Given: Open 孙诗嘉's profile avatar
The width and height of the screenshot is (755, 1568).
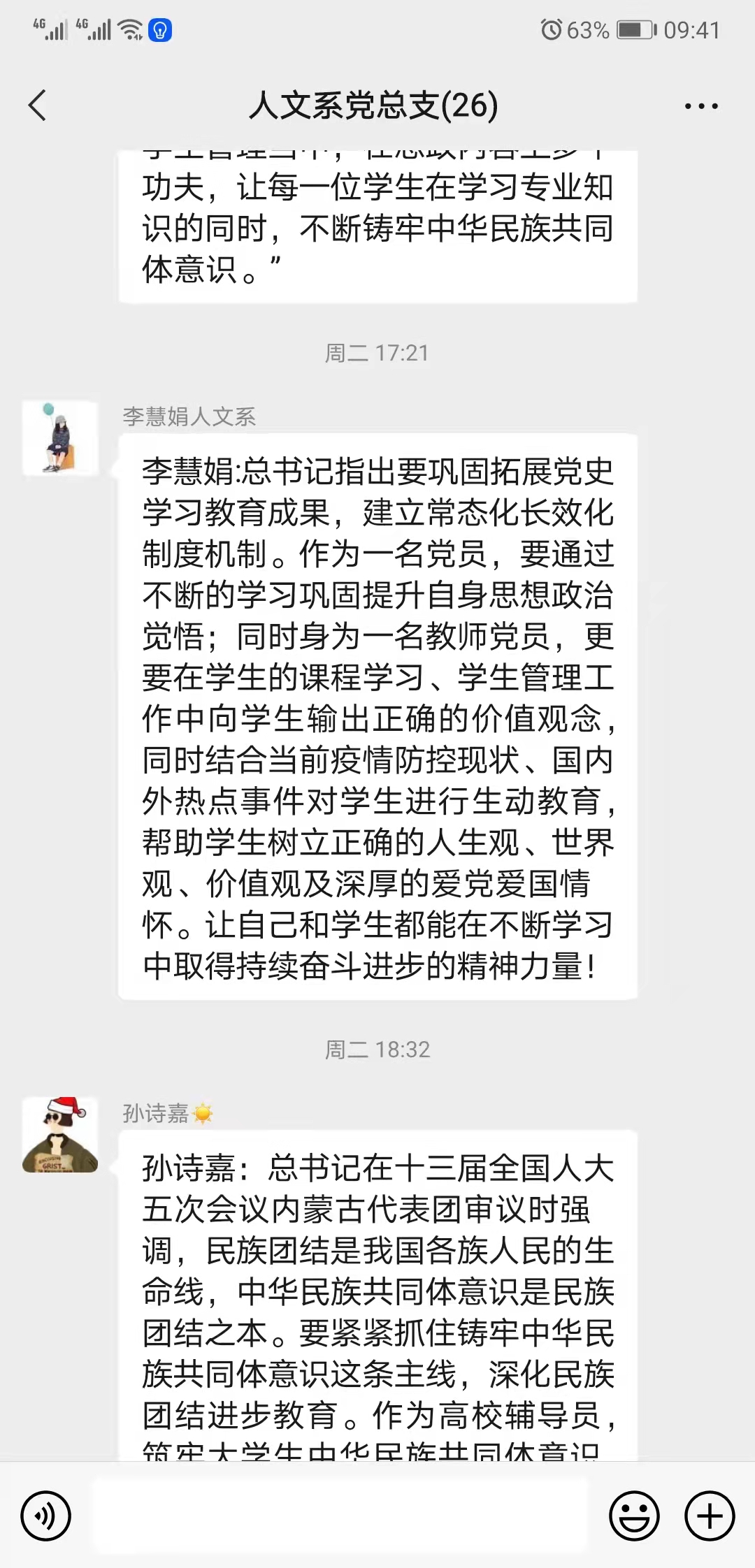Looking at the screenshot, I should (x=60, y=1135).
